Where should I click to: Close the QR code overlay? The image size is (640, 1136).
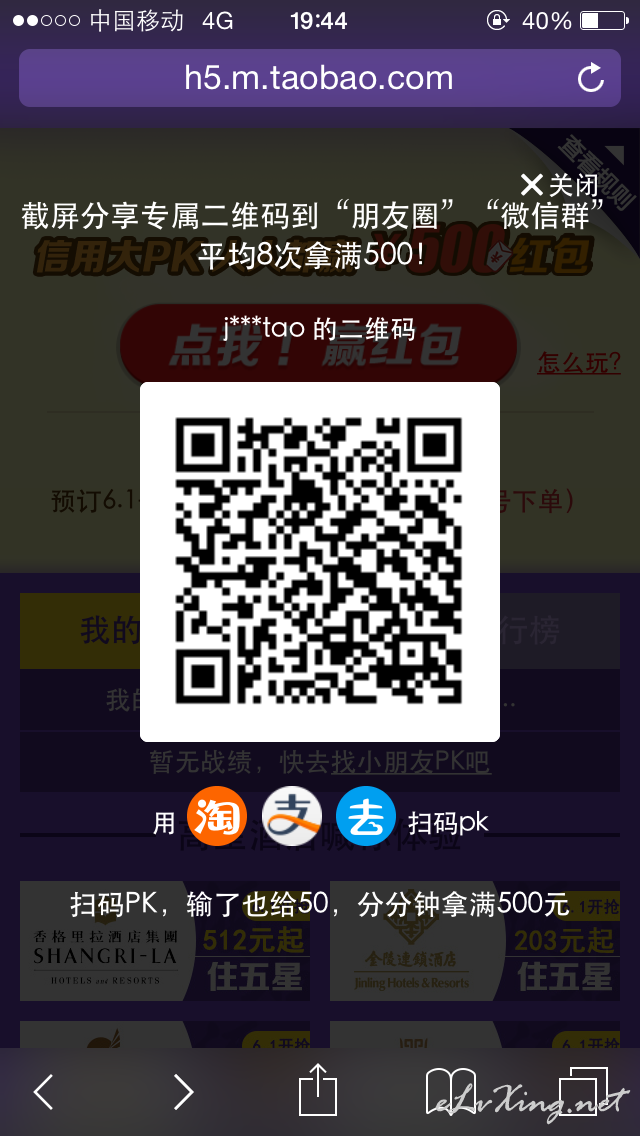click(x=559, y=185)
